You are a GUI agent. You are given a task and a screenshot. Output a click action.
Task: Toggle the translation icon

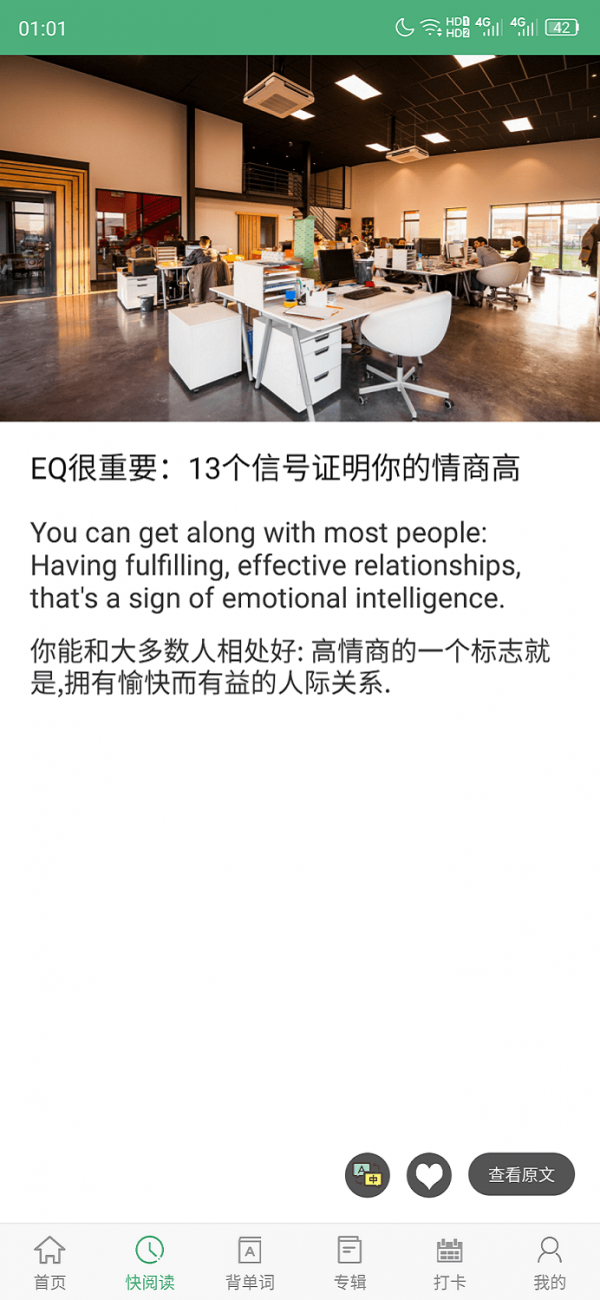tap(367, 1175)
